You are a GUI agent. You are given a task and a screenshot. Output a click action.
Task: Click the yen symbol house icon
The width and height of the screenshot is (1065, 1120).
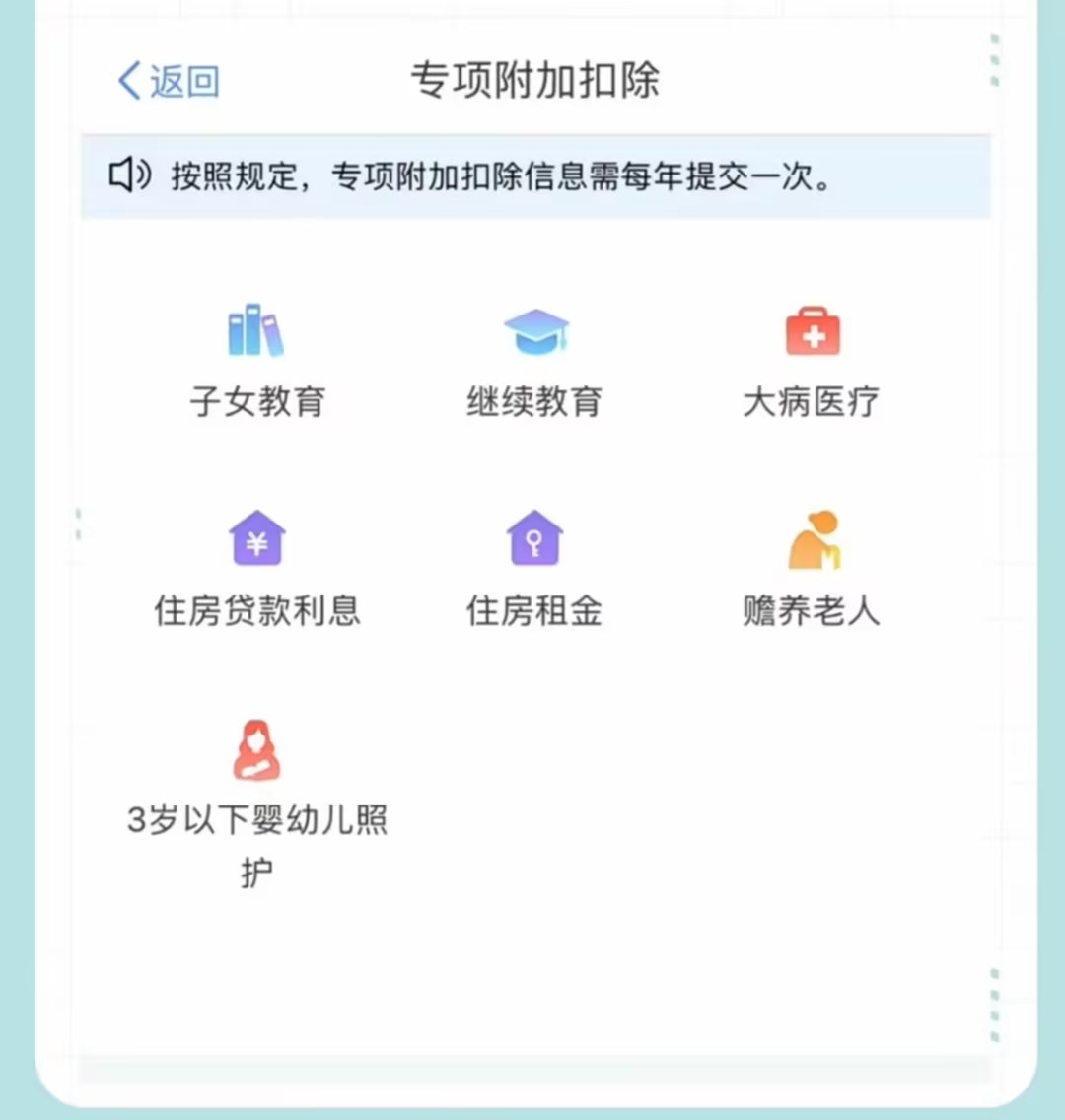point(256,538)
